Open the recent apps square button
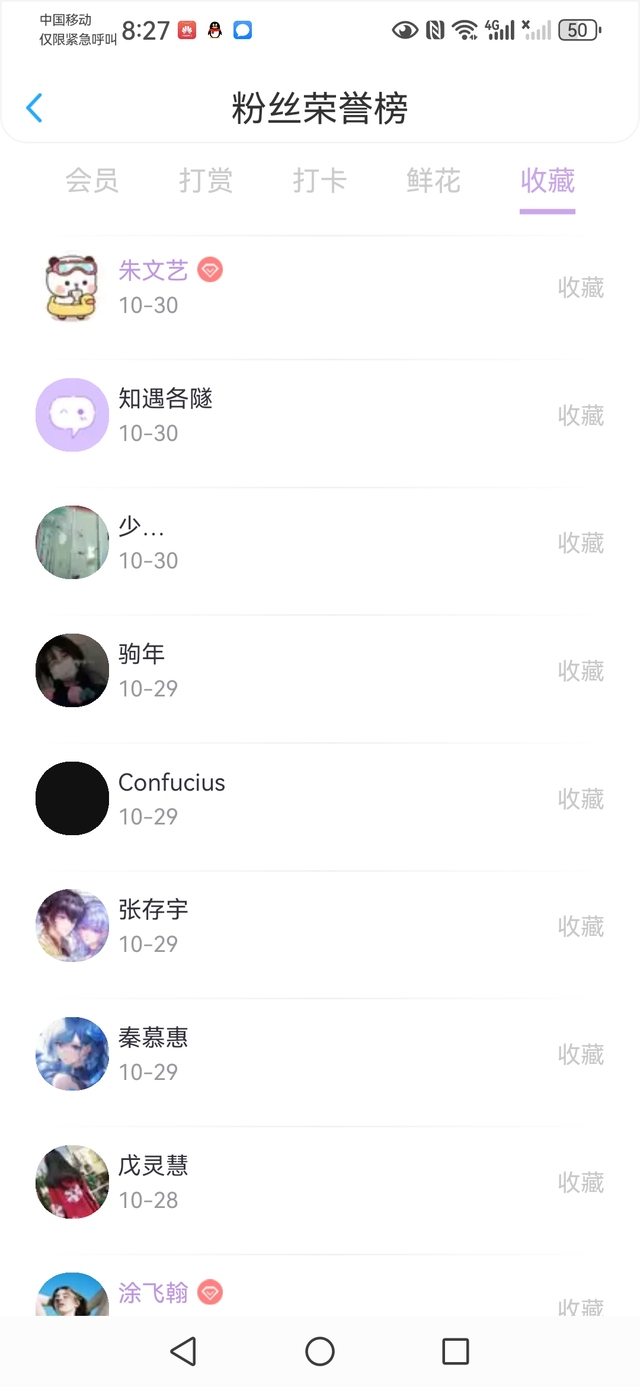Image resolution: width=640 pixels, height=1387 pixels. tap(456, 1352)
